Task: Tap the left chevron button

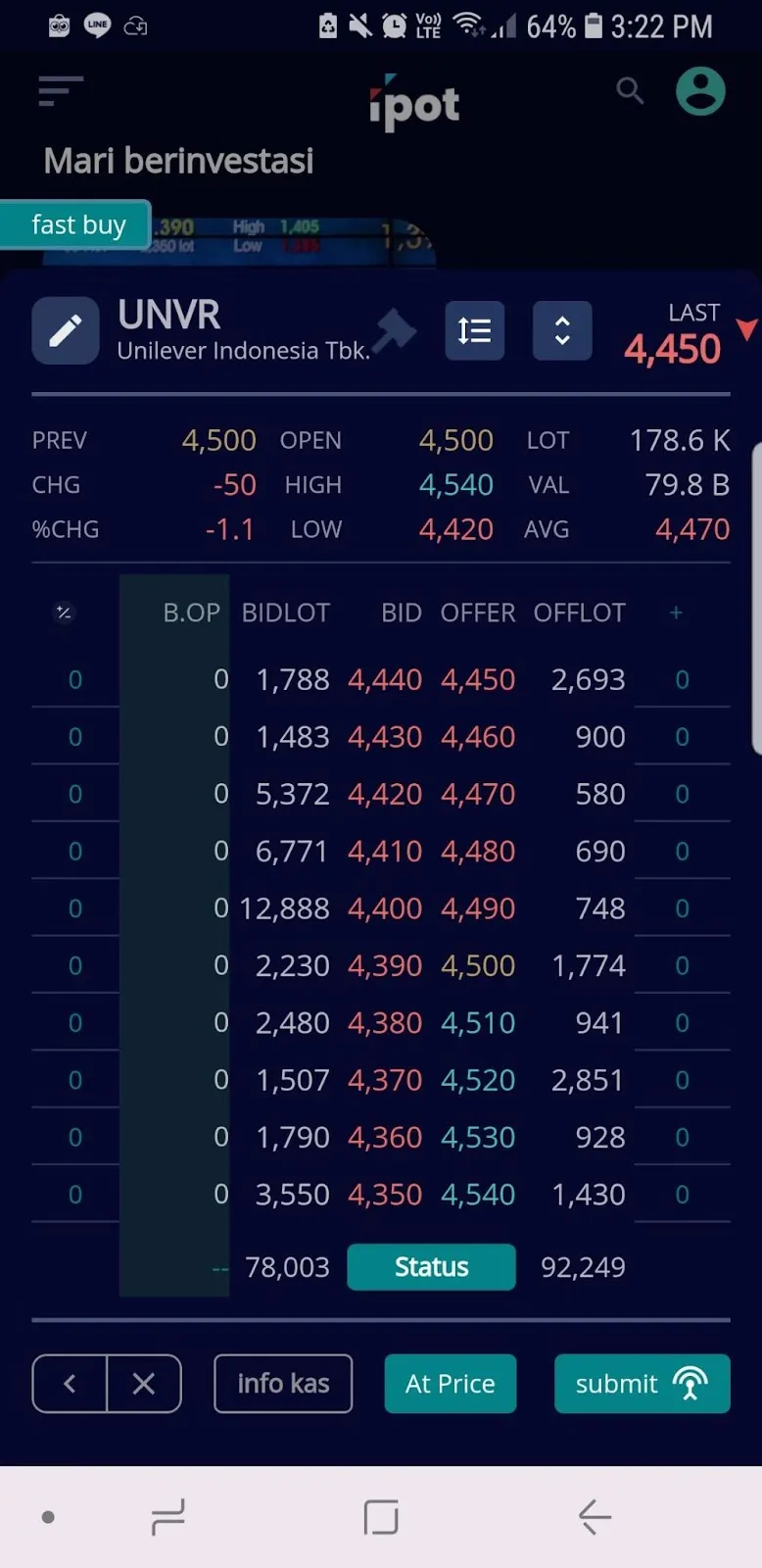Action: pyautogui.click(x=70, y=1384)
